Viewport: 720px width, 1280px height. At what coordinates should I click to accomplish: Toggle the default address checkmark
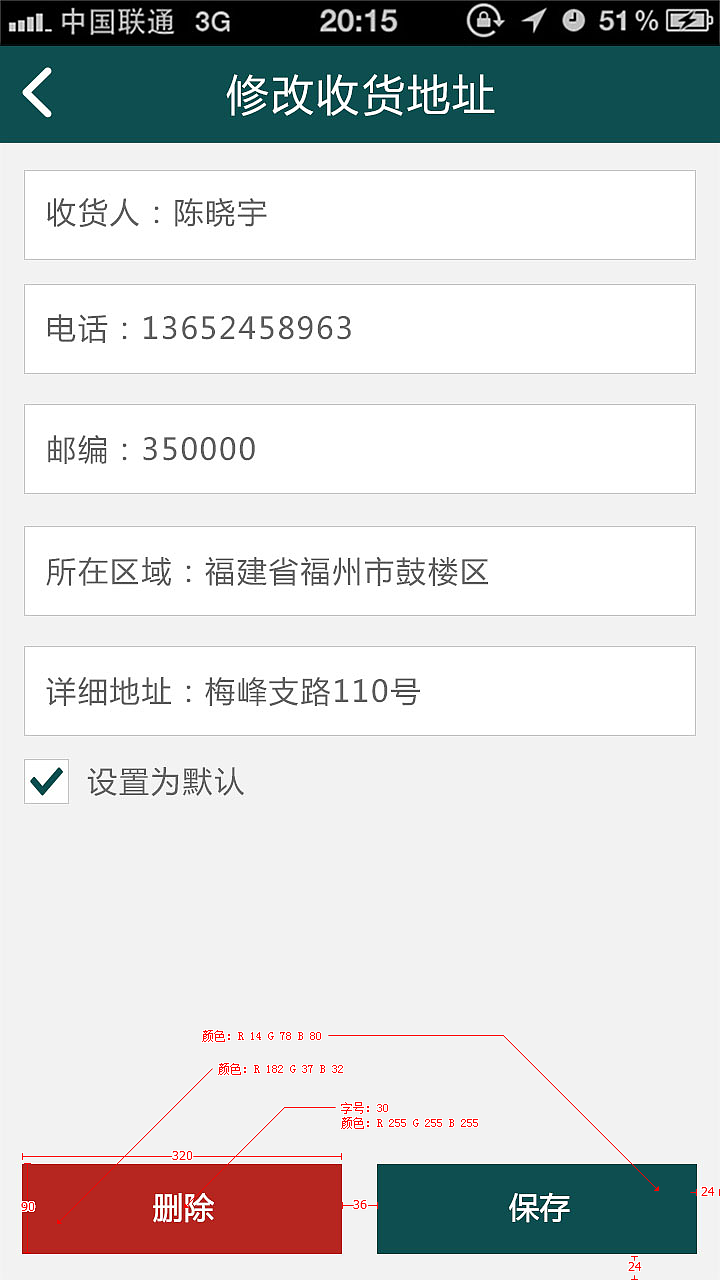click(x=46, y=782)
